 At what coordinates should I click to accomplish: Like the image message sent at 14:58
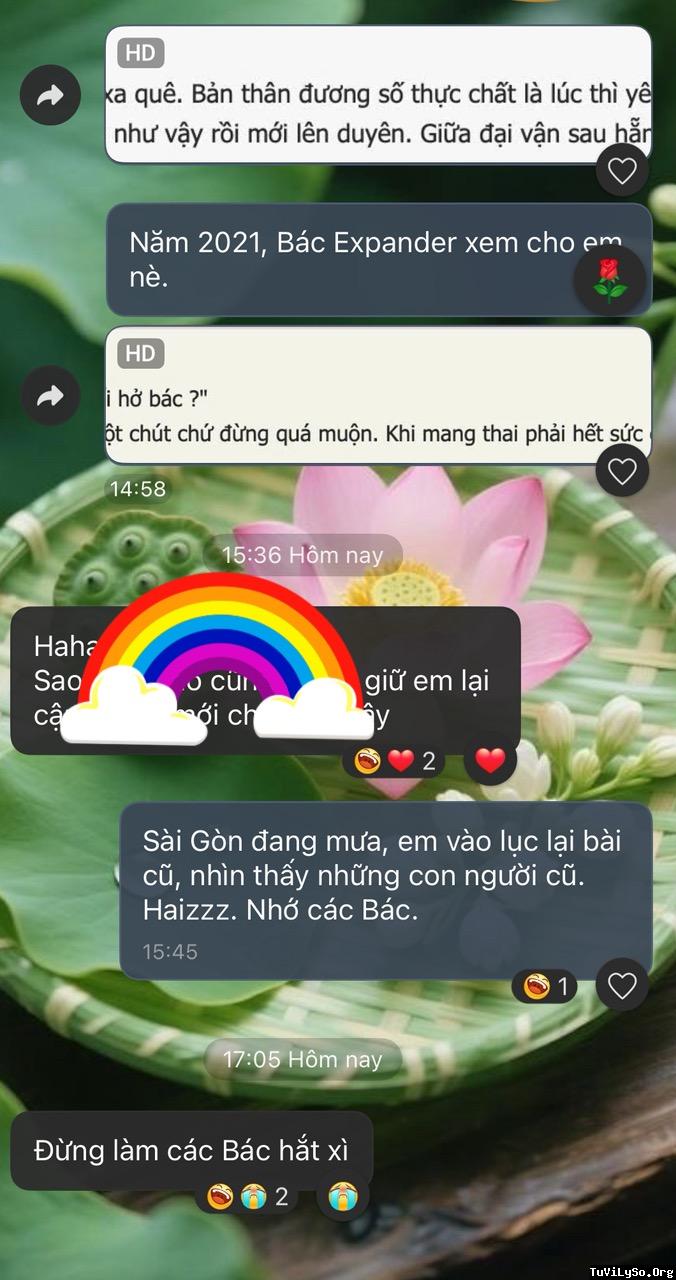click(622, 471)
